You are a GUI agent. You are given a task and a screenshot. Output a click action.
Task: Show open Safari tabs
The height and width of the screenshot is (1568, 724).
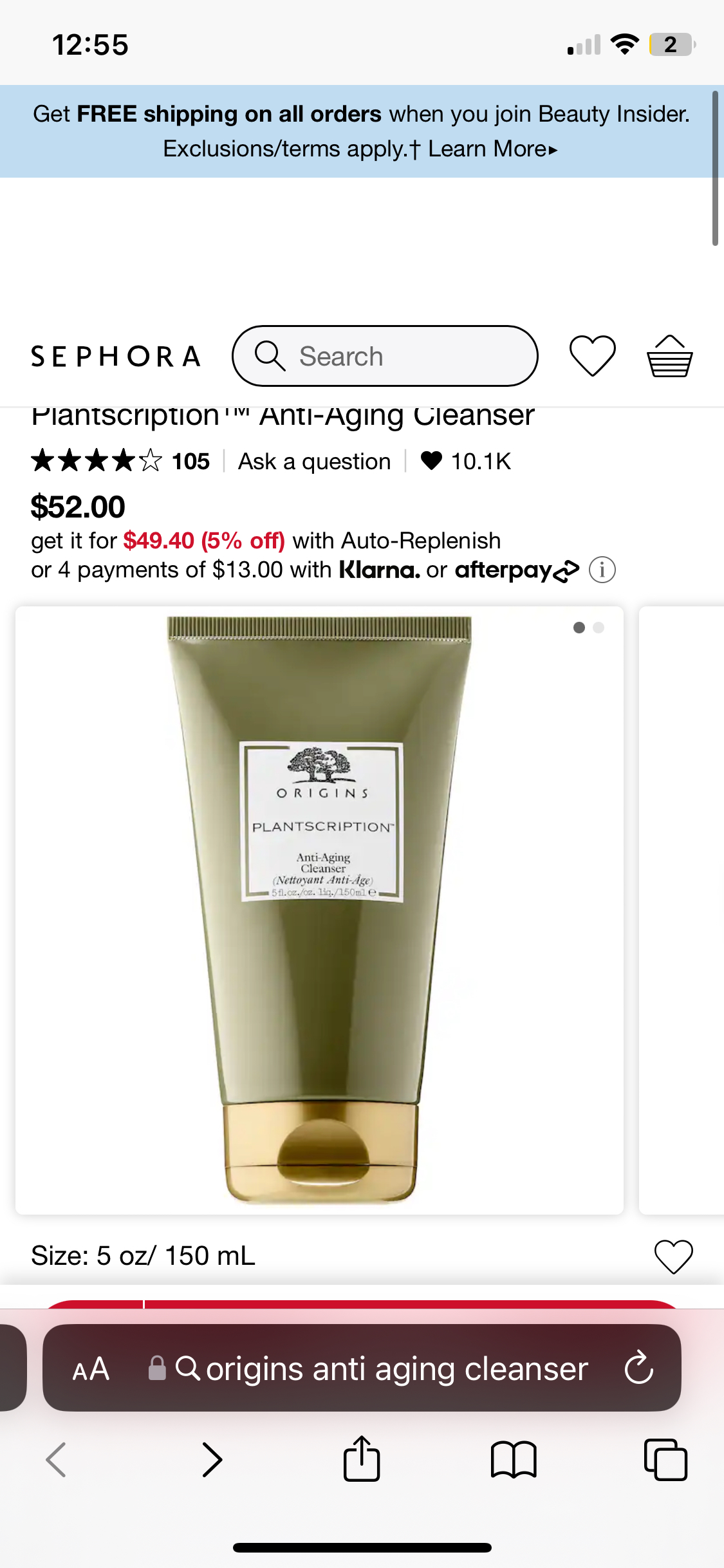(x=665, y=1459)
